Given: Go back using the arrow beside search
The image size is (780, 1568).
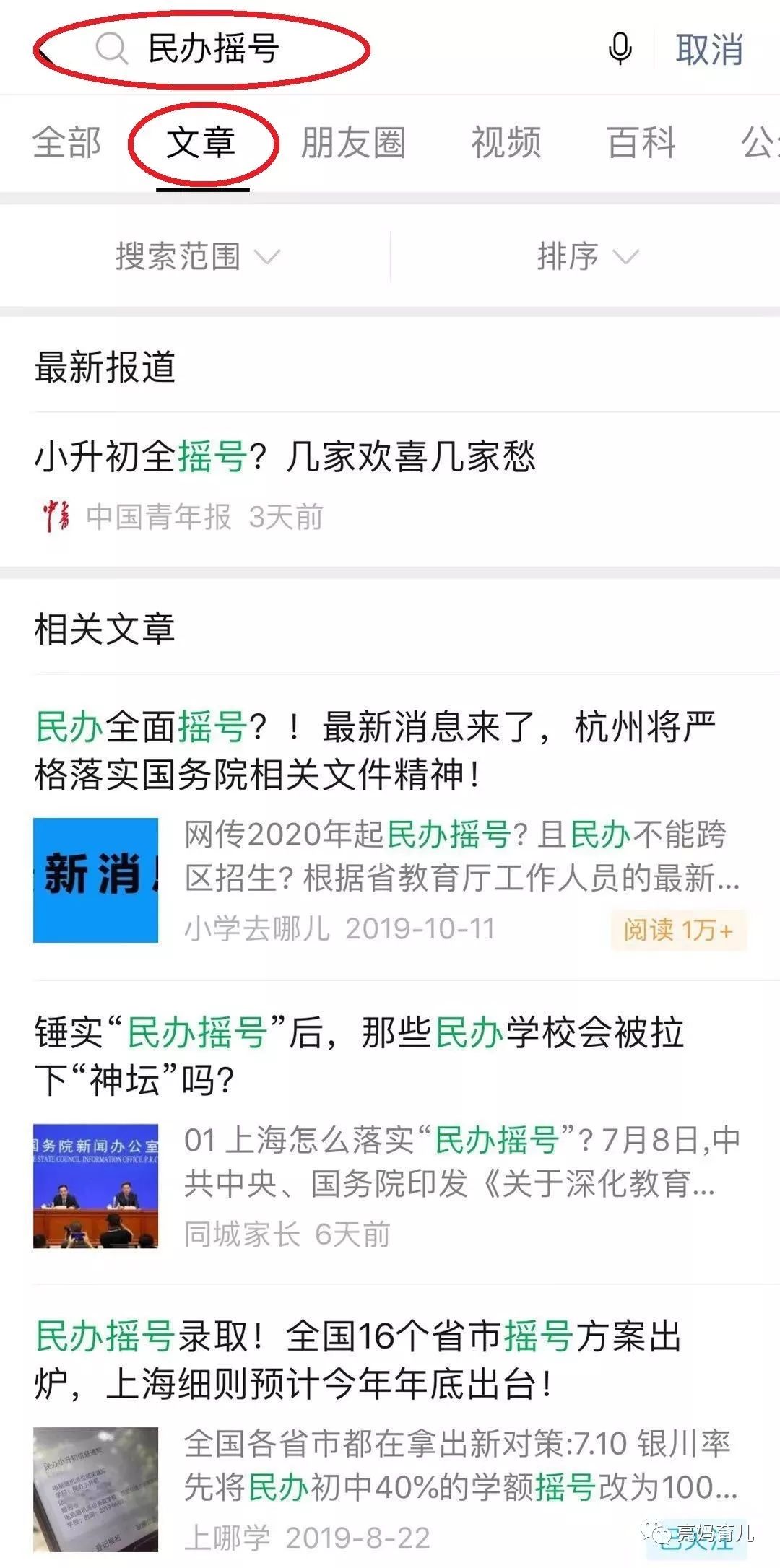Looking at the screenshot, I should pos(45,51).
